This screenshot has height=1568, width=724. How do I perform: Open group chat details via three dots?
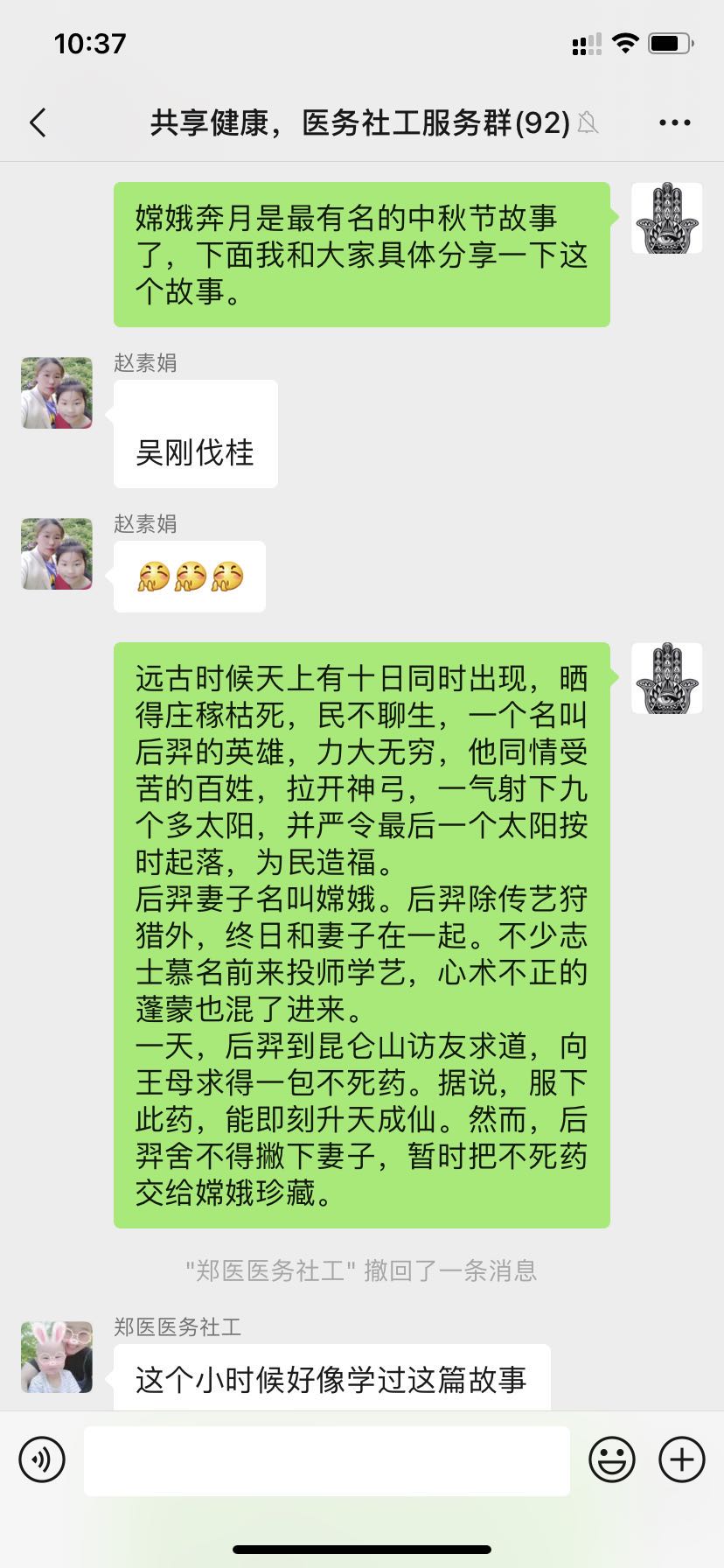tap(674, 122)
